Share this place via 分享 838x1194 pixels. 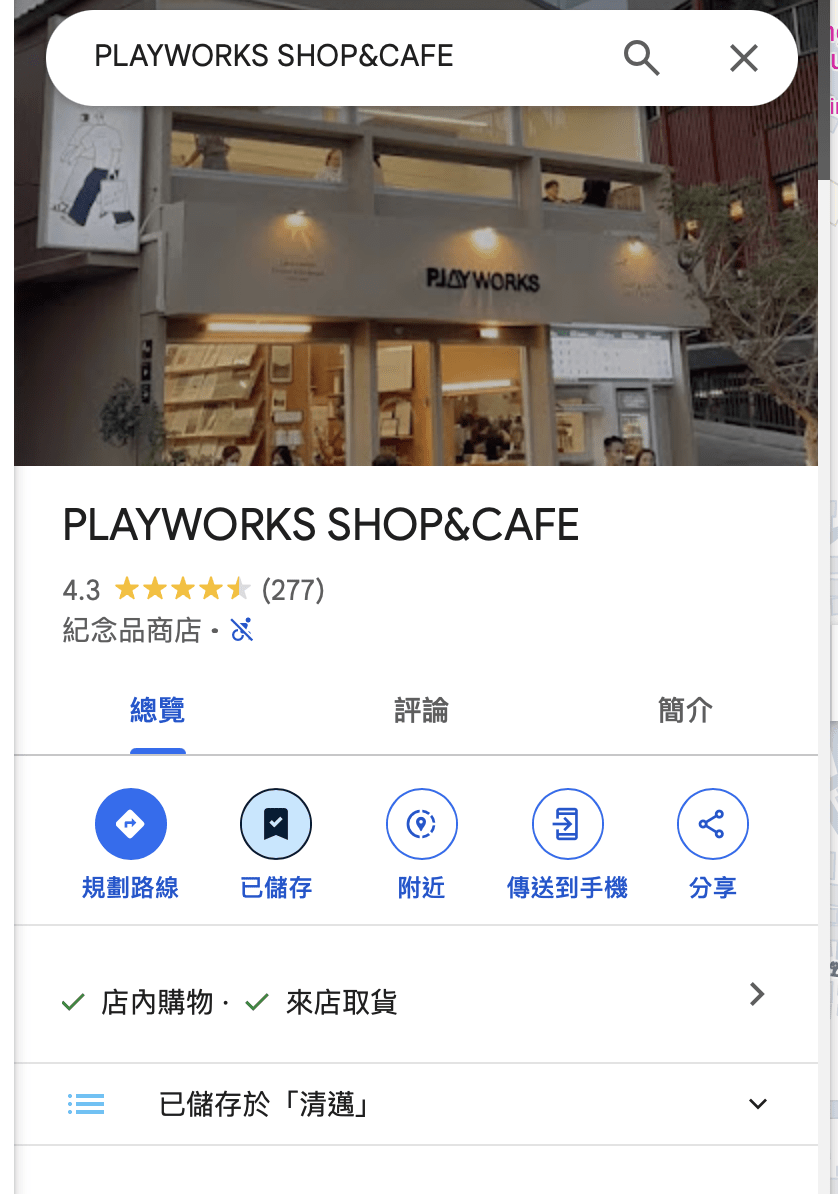(x=712, y=825)
